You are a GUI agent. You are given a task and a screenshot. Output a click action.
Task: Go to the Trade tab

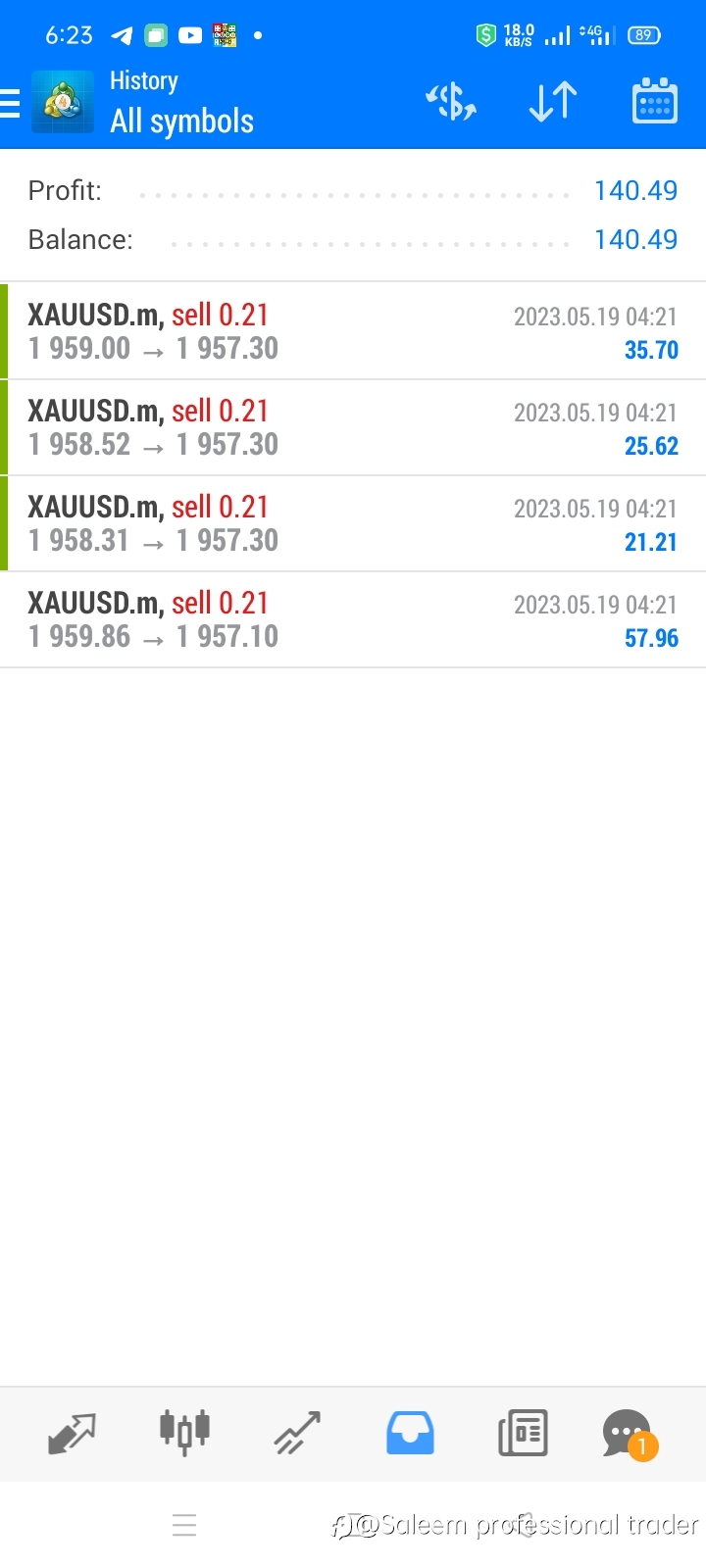(x=297, y=1434)
